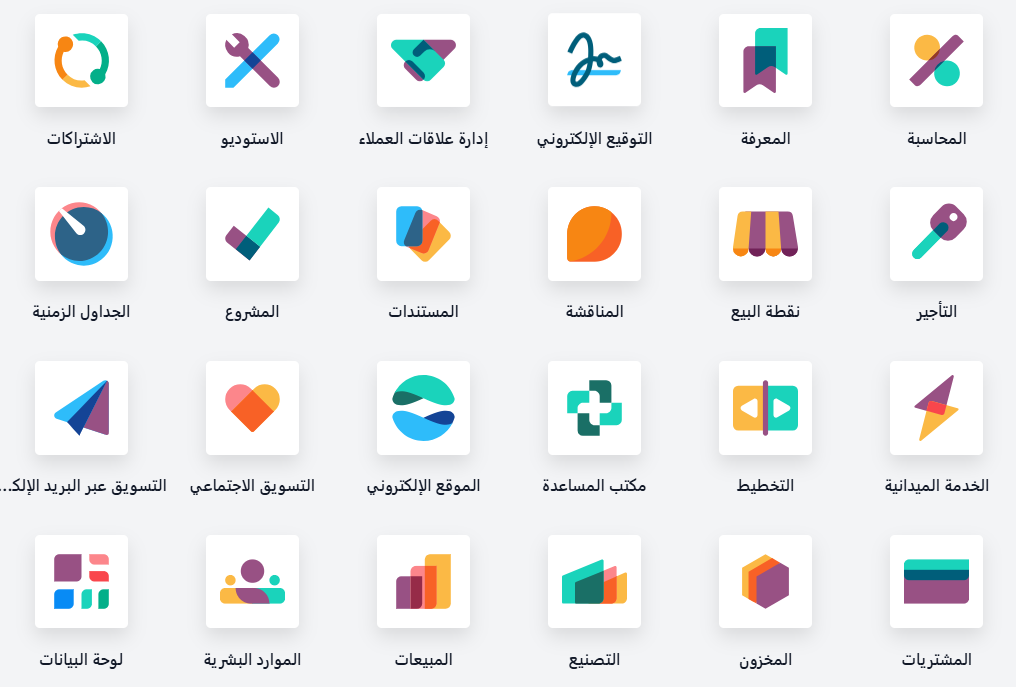Select the المخزون (Inventory) app
Screen dimensions: 1016x687
[765, 581]
